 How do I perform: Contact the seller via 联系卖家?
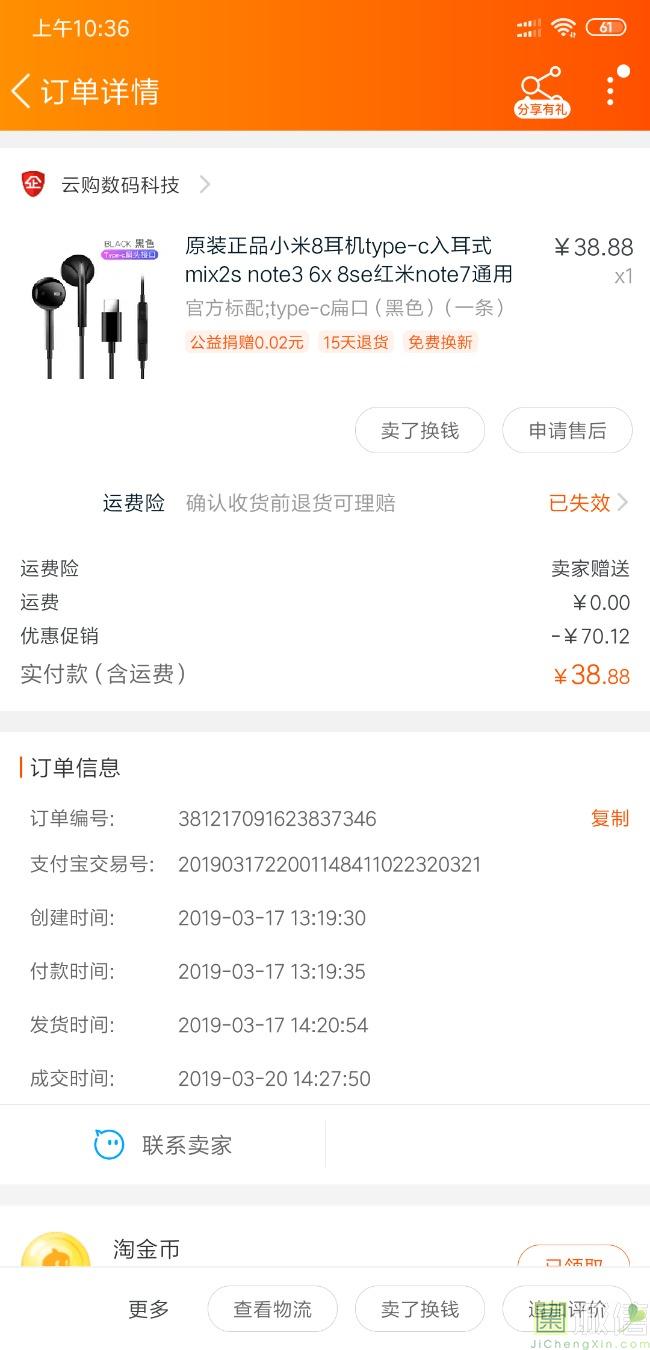163,1145
